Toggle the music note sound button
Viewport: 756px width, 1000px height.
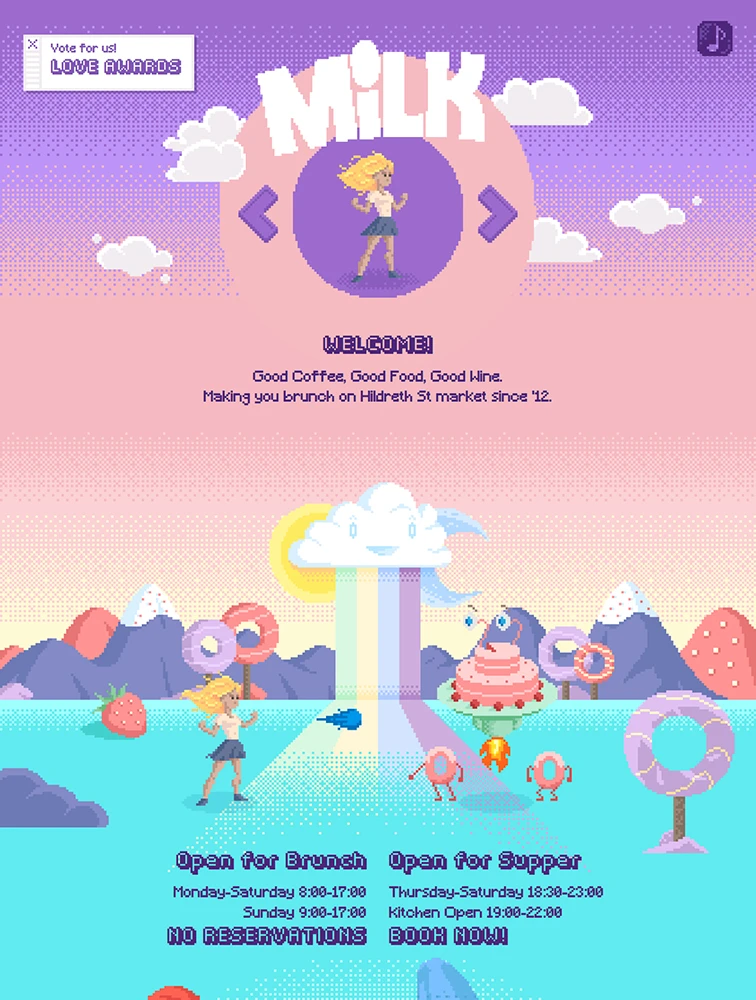(x=714, y=38)
